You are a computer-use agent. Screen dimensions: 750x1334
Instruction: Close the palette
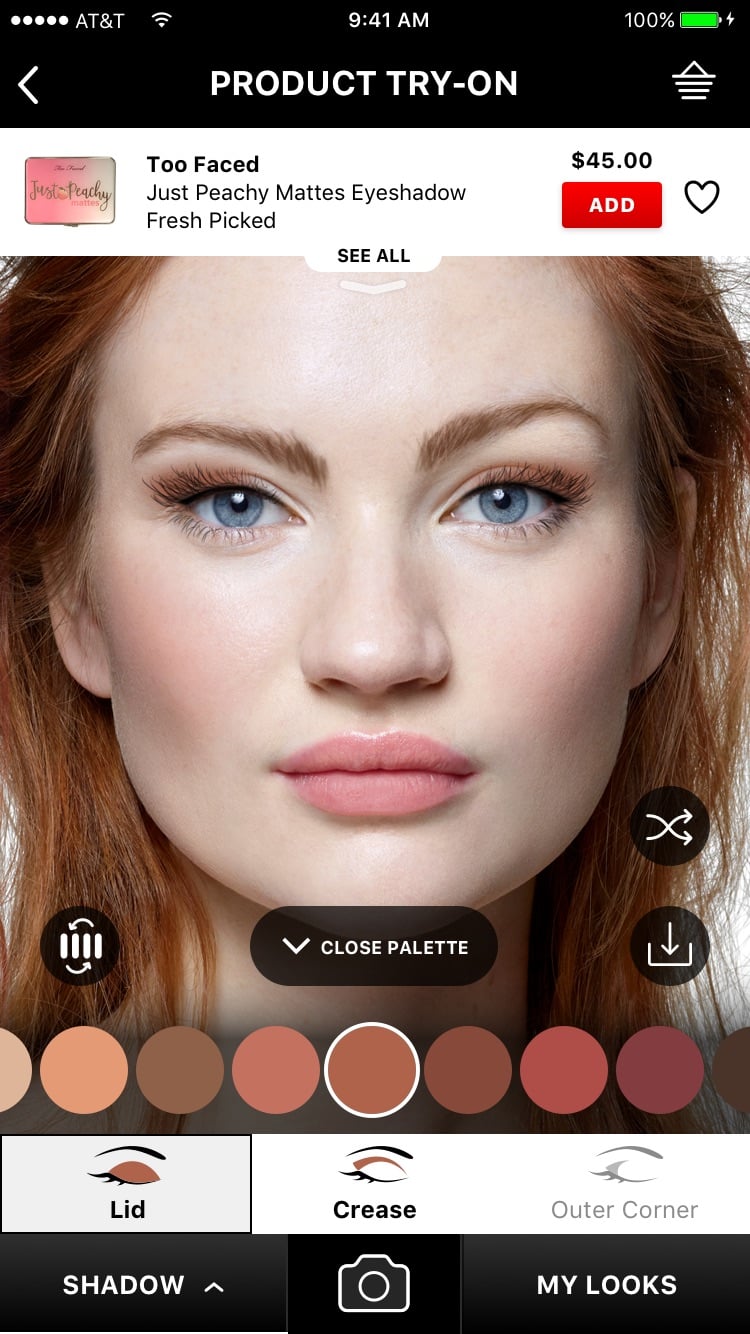[x=374, y=946]
